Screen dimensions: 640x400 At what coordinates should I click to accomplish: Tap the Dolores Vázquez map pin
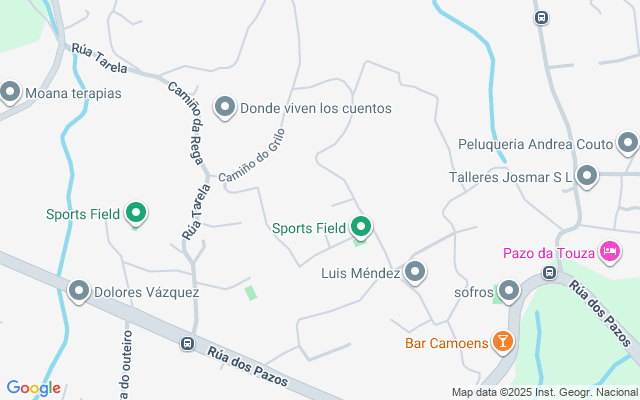pyautogui.click(x=79, y=291)
